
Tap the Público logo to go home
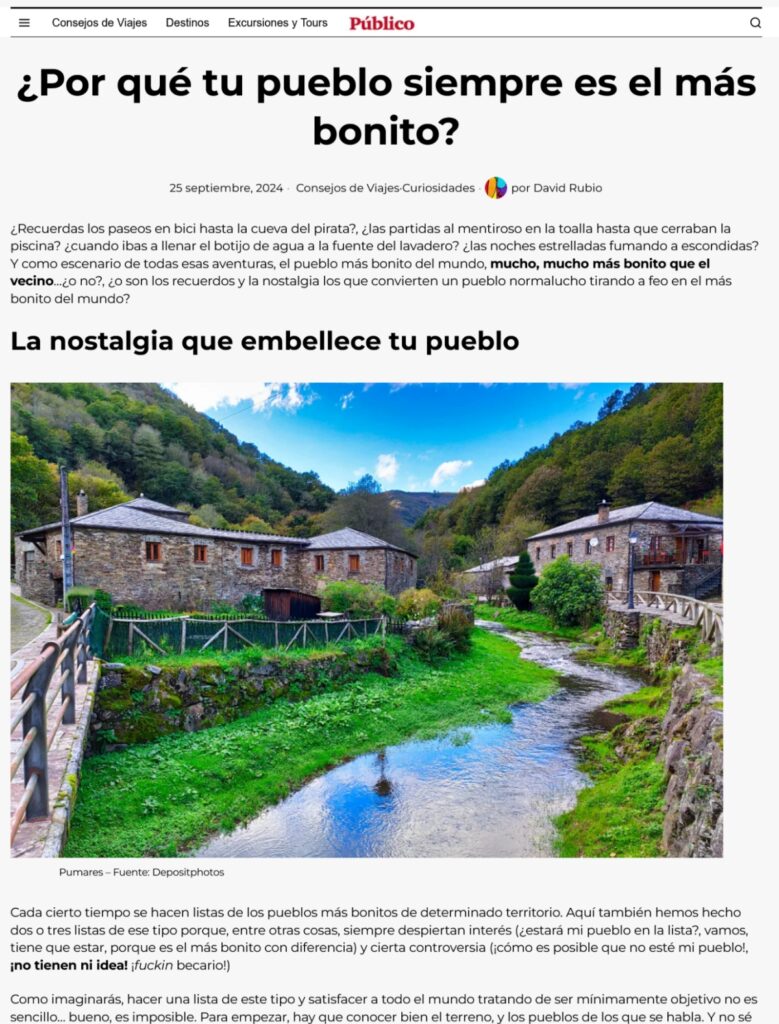coord(382,24)
